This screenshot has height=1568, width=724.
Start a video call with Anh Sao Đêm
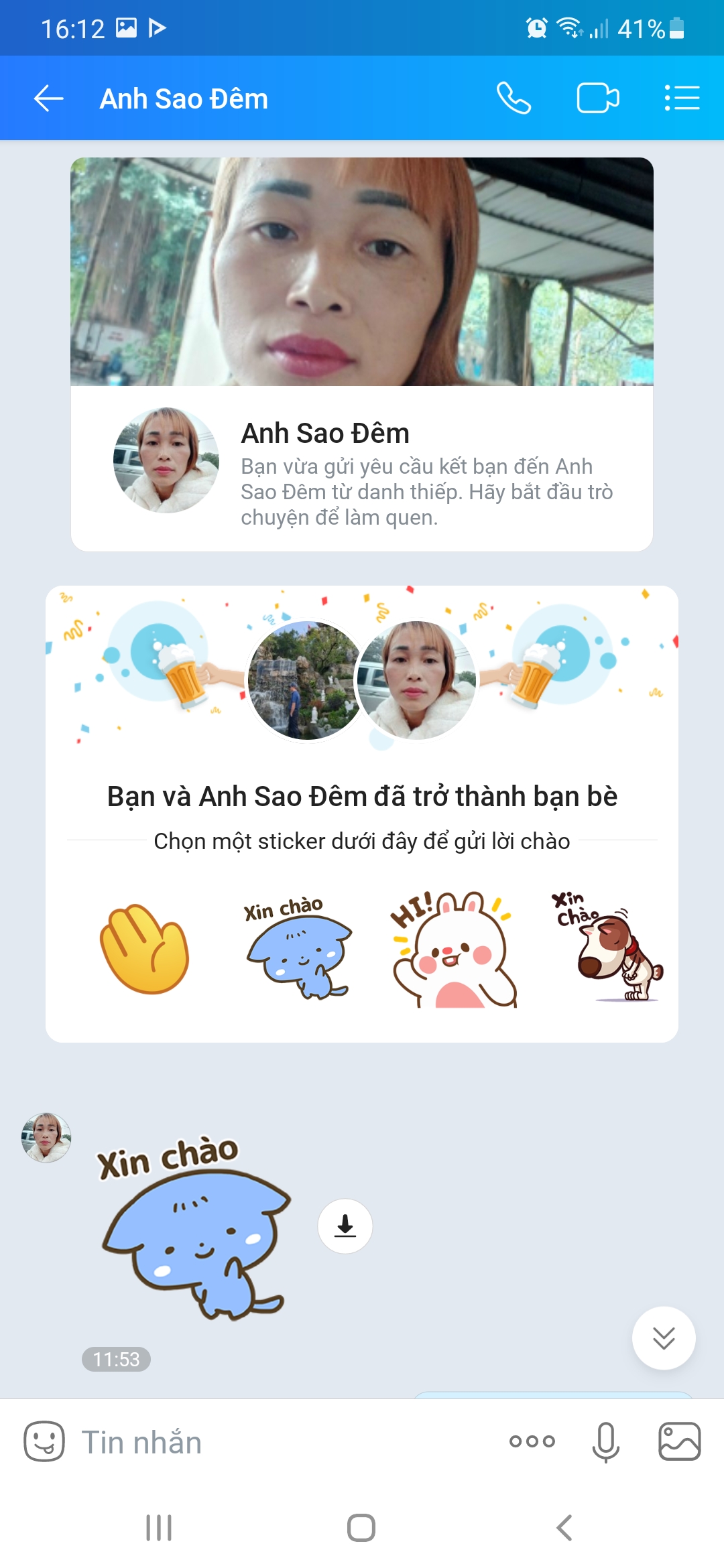pos(597,99)
